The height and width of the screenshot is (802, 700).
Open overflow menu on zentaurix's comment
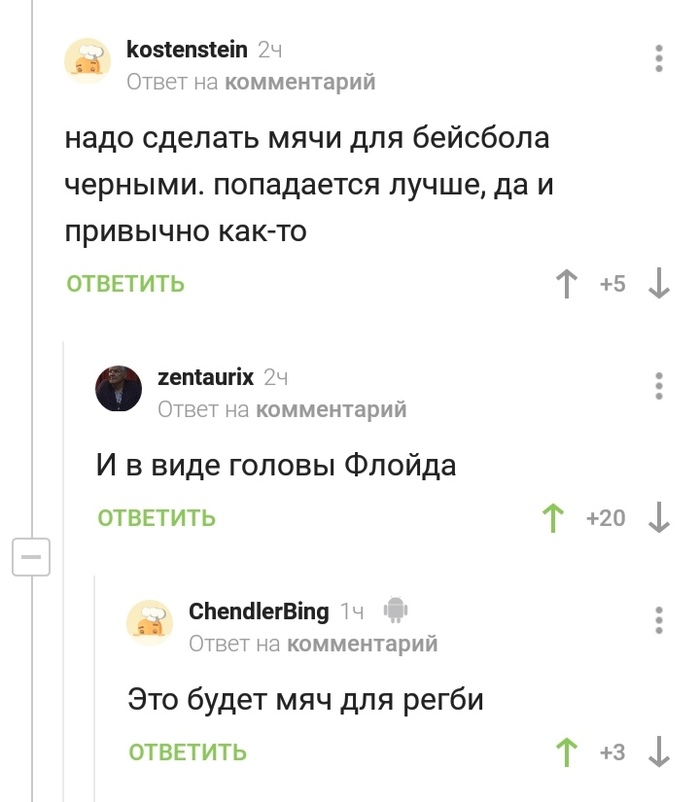coord(659,385)
